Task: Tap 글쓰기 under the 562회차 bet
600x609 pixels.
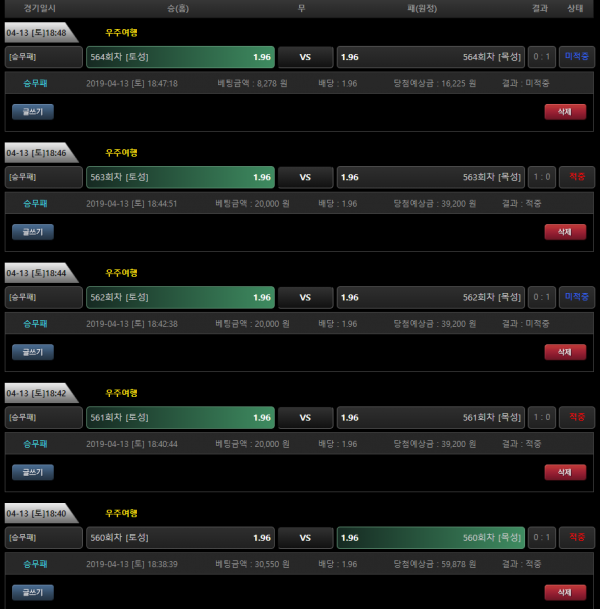Action: click(x=33, y=352)
